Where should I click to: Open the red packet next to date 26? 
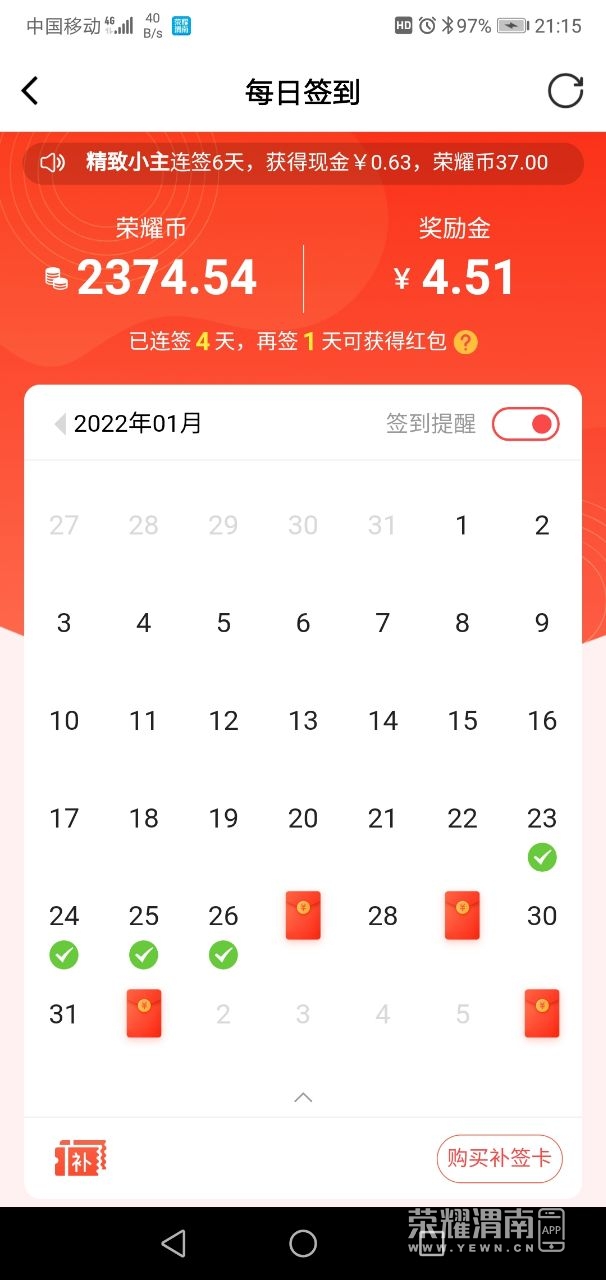303,915
